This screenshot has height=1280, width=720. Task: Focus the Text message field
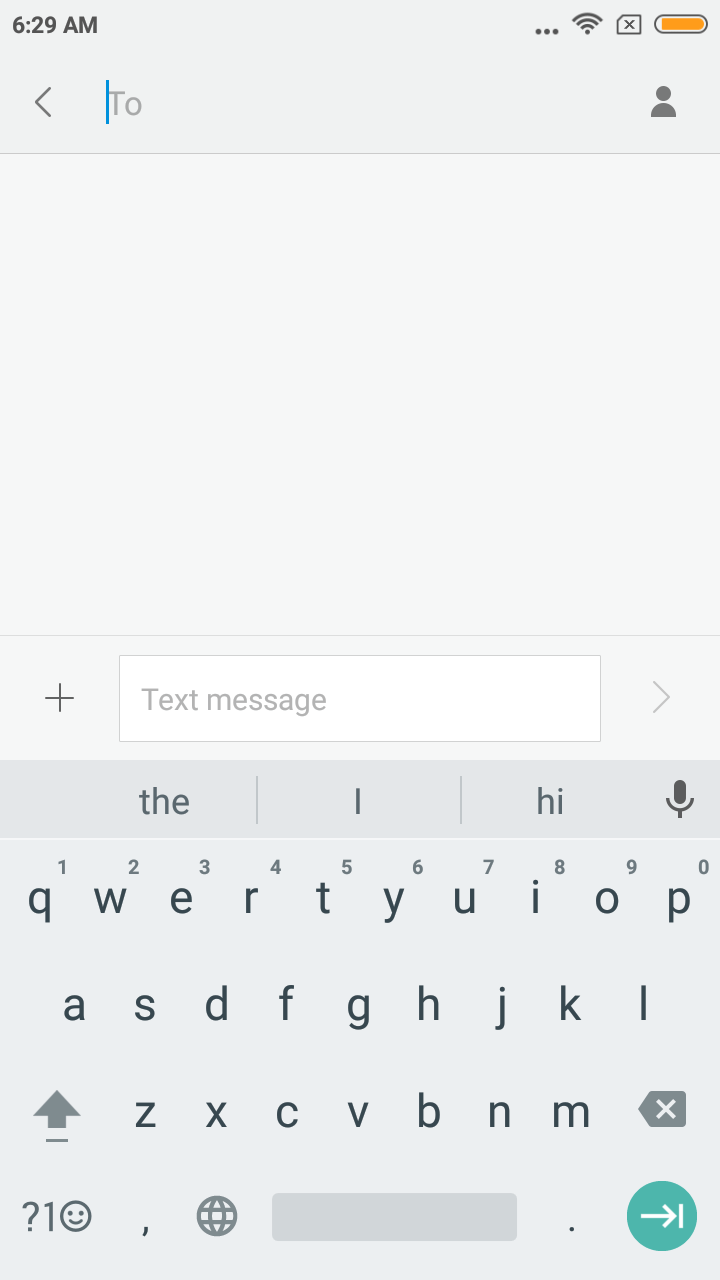360,698
